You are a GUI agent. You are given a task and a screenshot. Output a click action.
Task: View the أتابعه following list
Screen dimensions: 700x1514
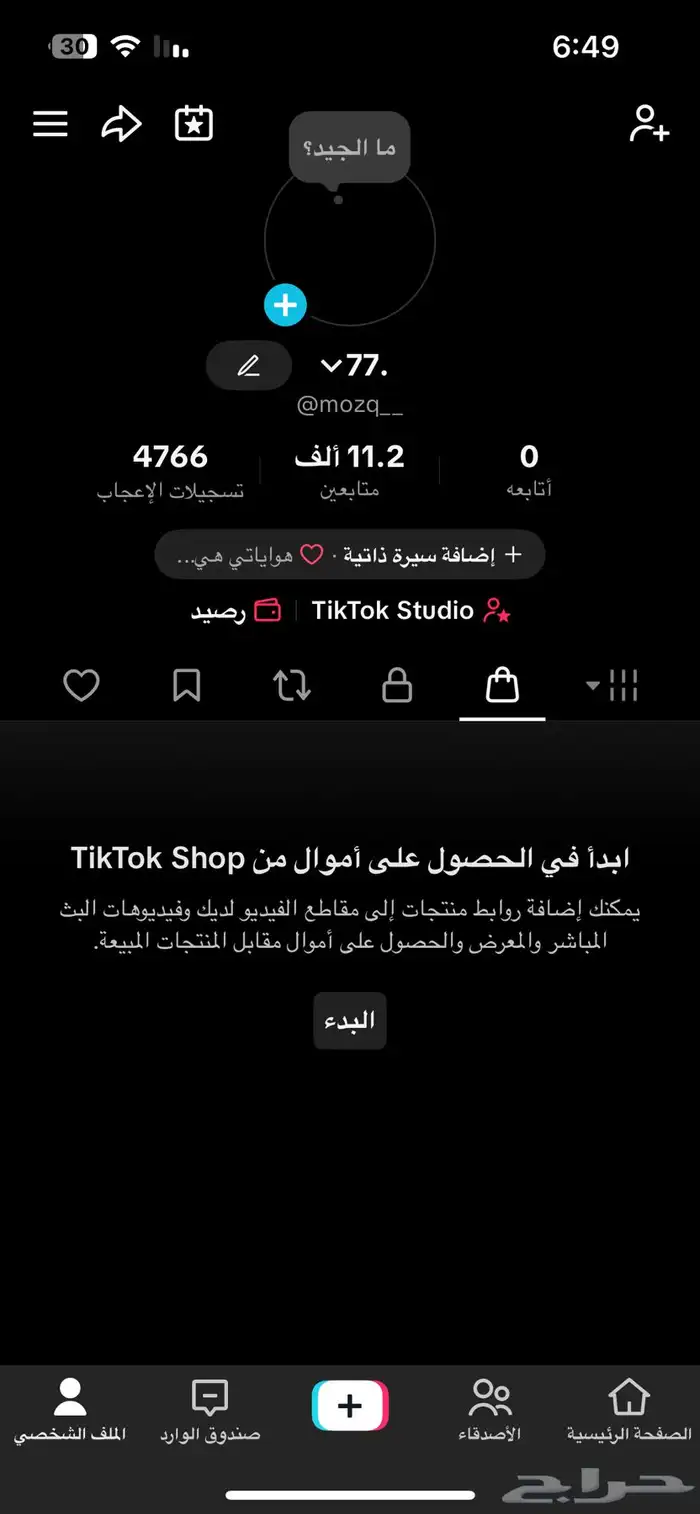pos(529,470)
